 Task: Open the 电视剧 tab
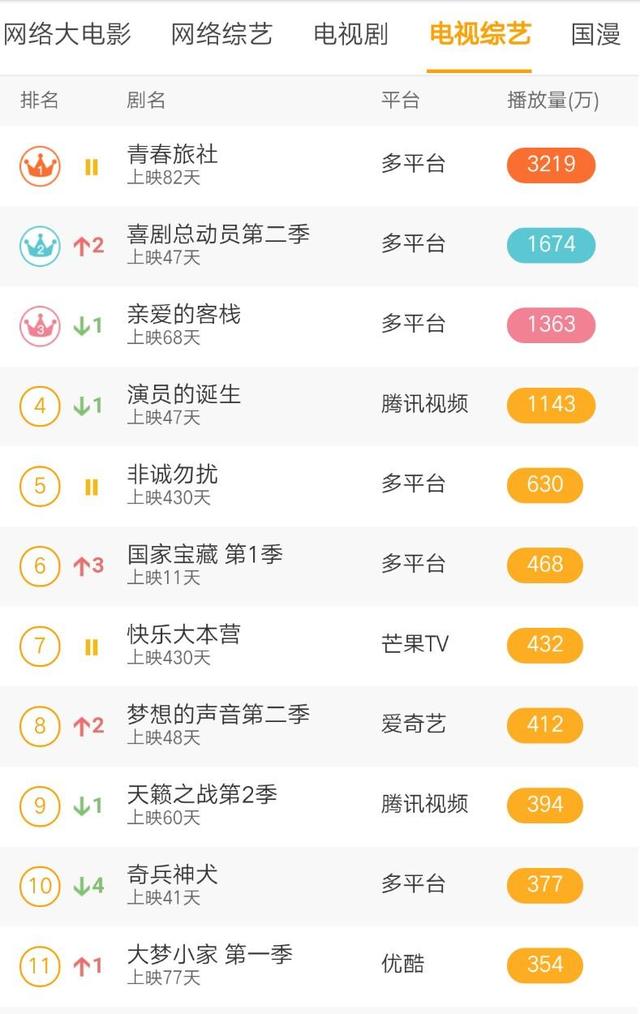click(x=350, y=35)
